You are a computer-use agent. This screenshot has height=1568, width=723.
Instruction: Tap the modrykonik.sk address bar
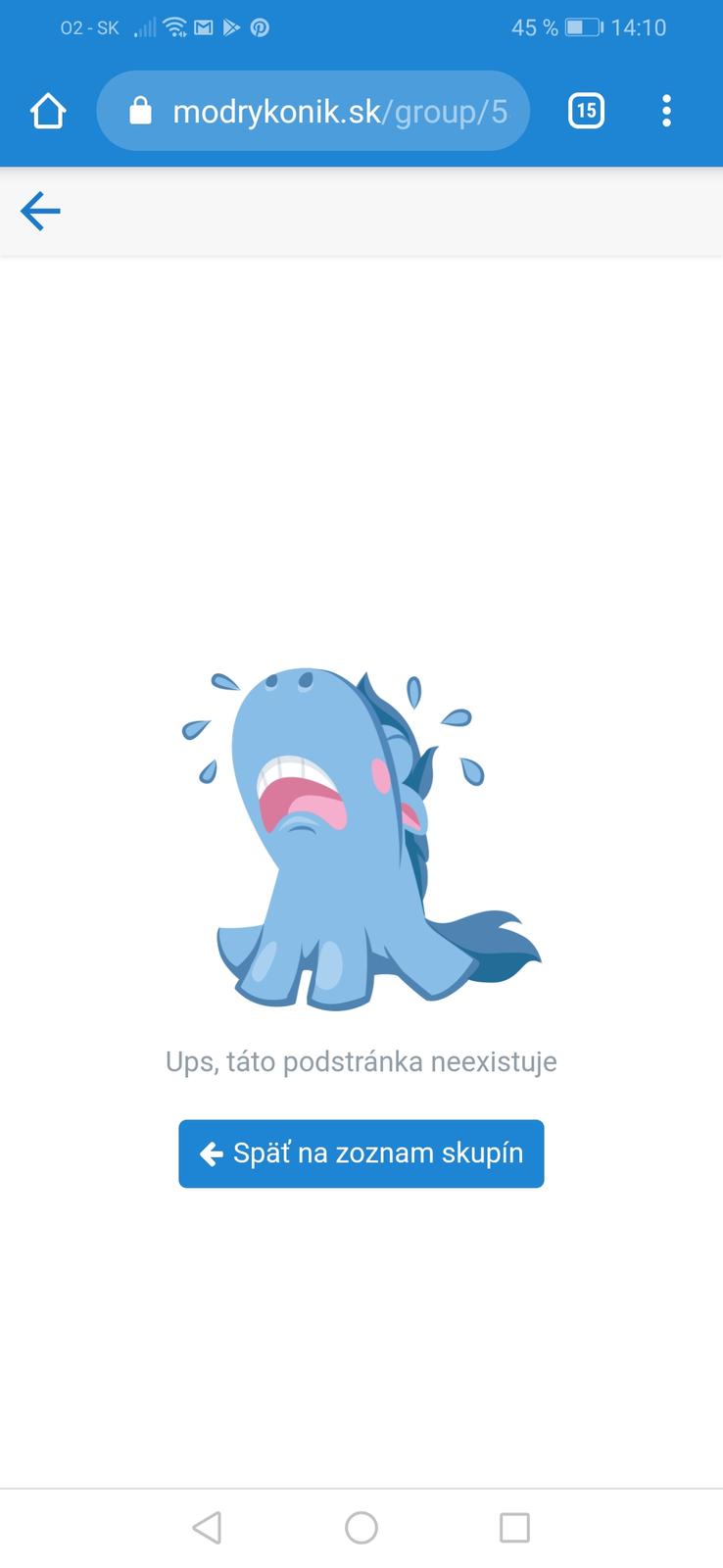pyautogui.click(x=313, y=111)
